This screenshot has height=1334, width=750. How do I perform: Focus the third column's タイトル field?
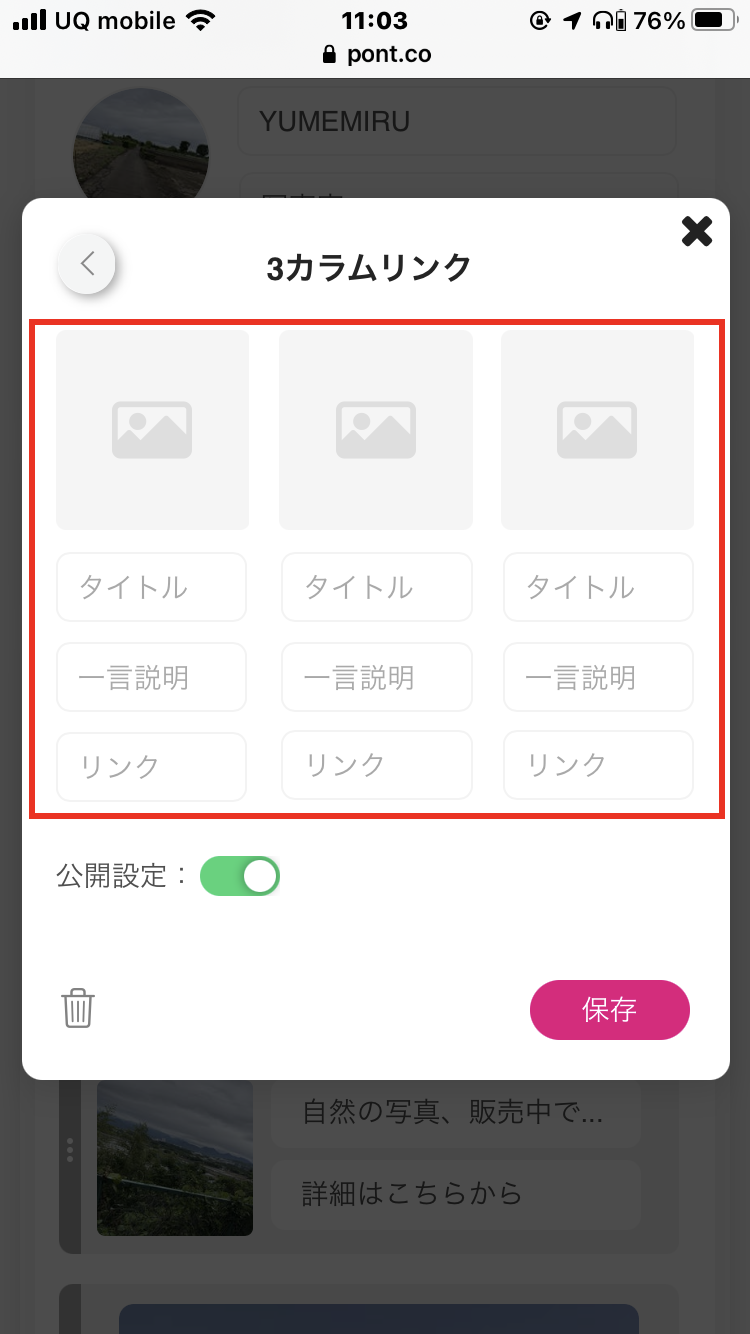[x=598, y=587]
